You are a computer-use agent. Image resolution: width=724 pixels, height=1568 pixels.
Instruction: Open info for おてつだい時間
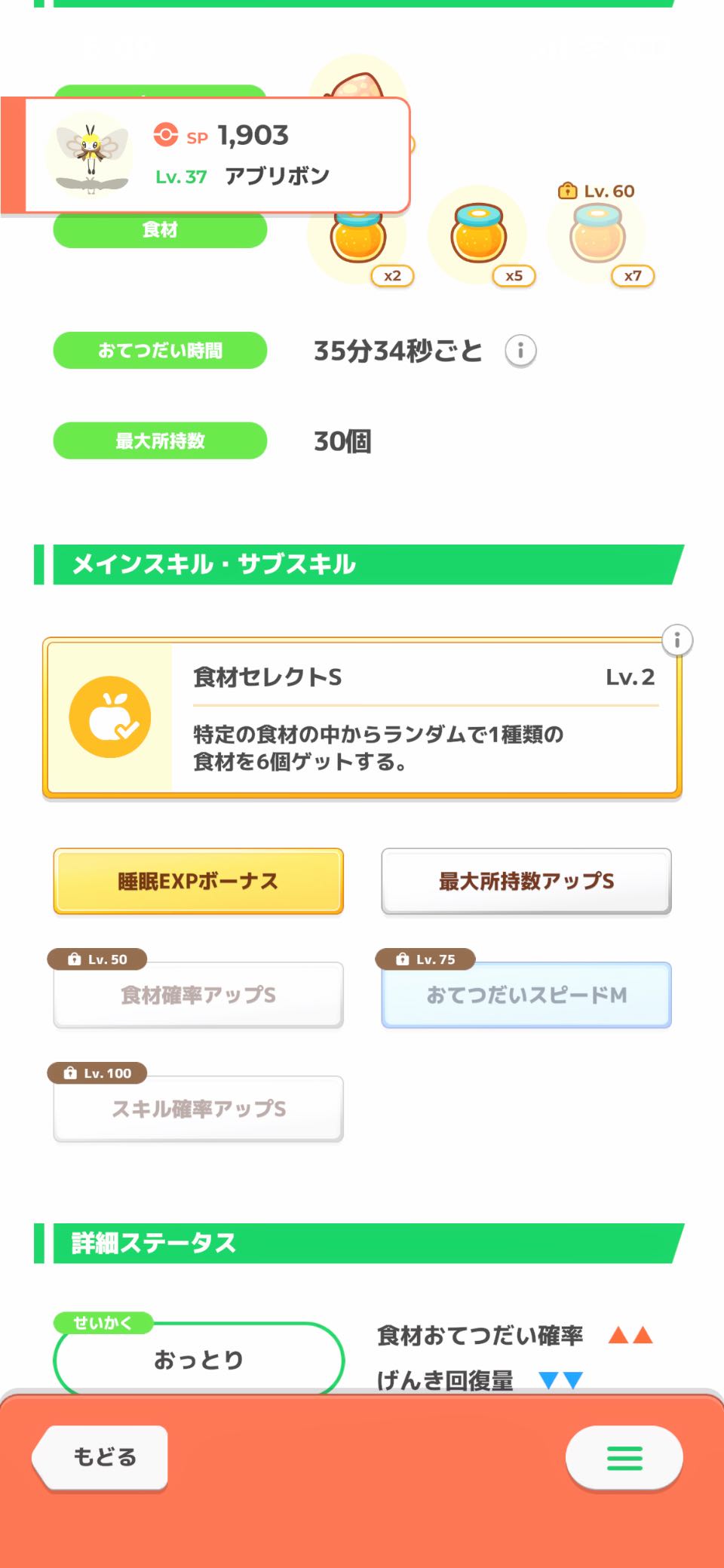(520, 351)
